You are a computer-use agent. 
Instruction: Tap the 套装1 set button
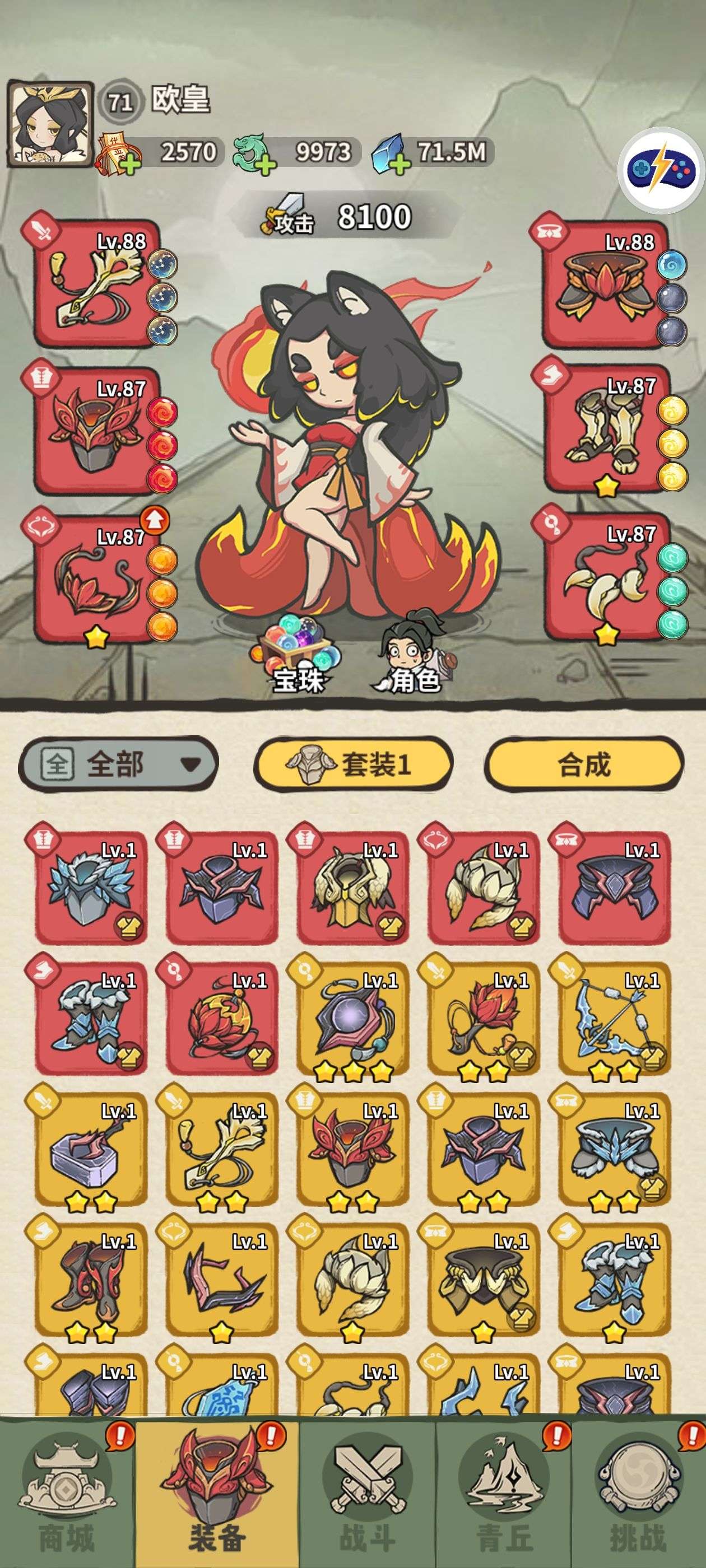point(354,763)
